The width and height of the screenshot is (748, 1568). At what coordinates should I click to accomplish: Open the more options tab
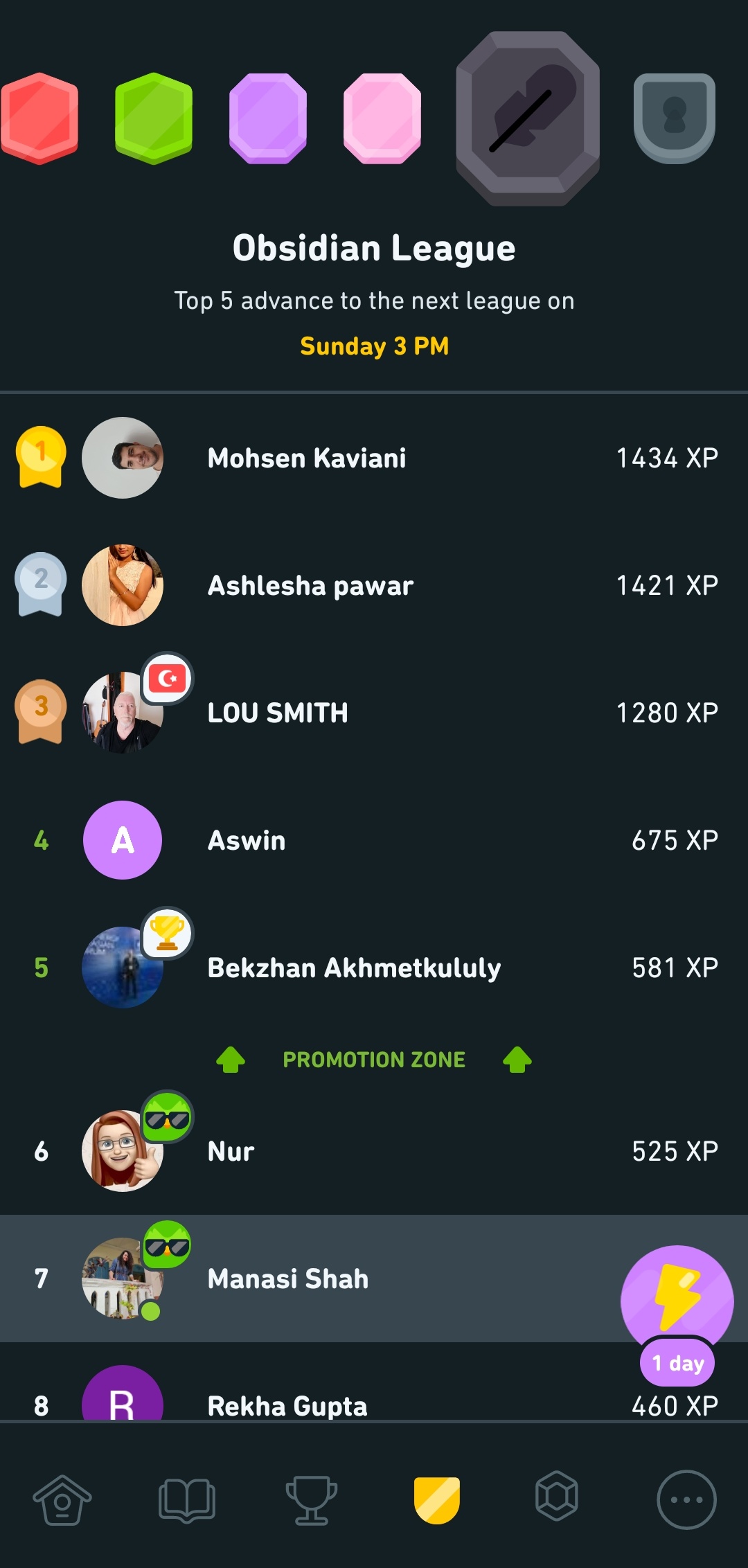(x=686, y=1500)
